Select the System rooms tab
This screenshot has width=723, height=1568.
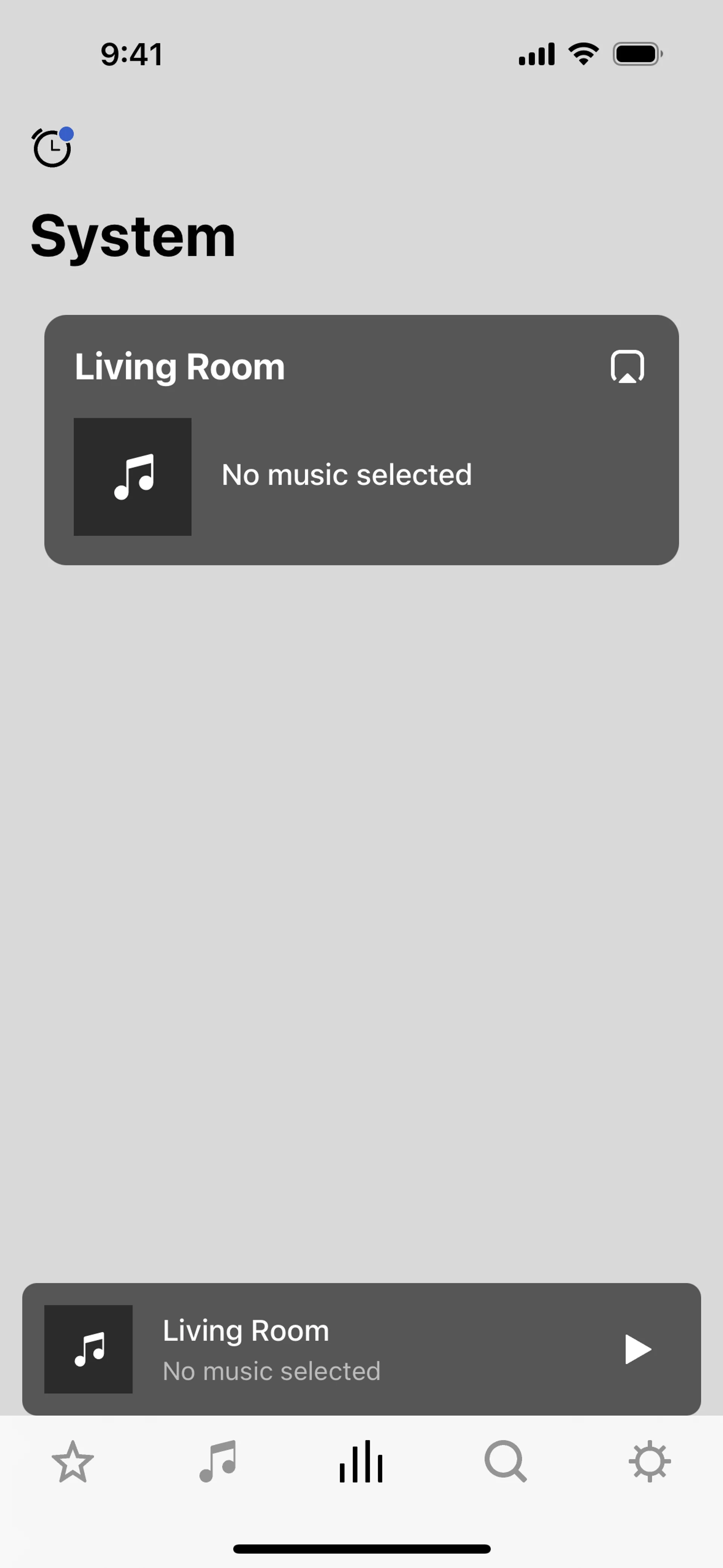pyautogui.click(x=361, y=1461)
